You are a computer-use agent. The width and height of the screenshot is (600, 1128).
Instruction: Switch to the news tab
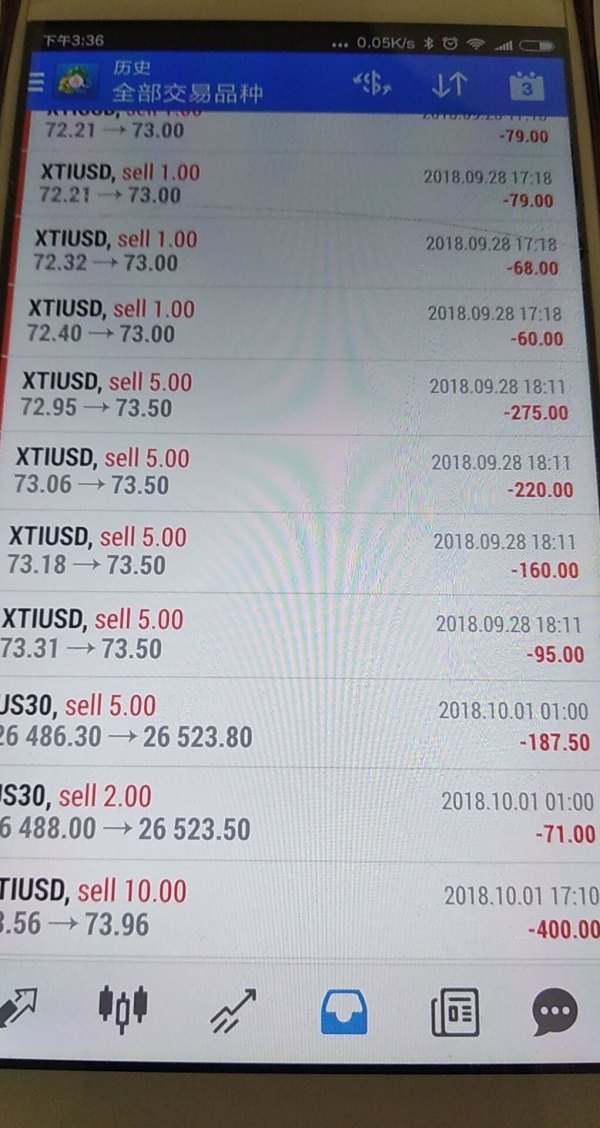pos(455,1012)
